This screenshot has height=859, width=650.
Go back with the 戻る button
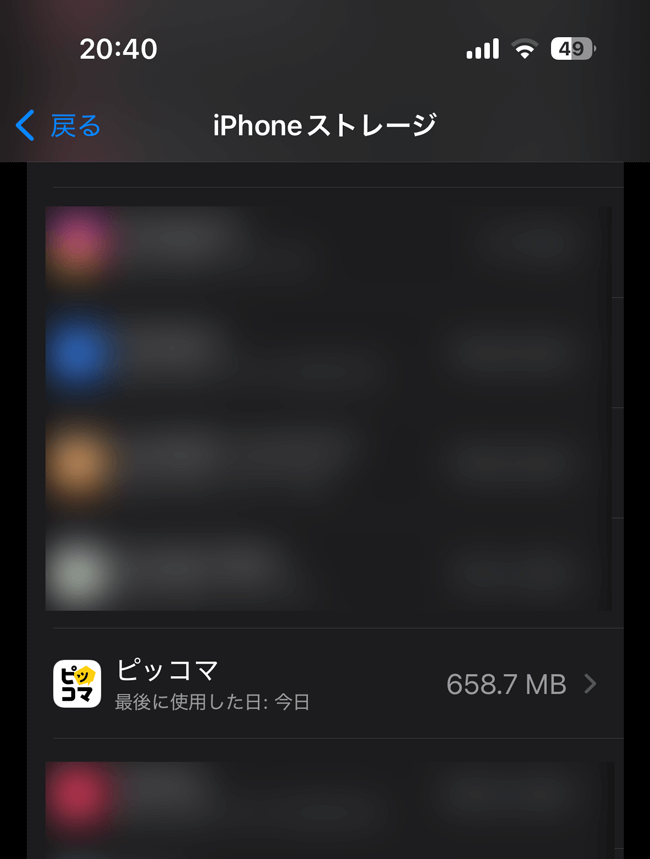pos(58,126)
